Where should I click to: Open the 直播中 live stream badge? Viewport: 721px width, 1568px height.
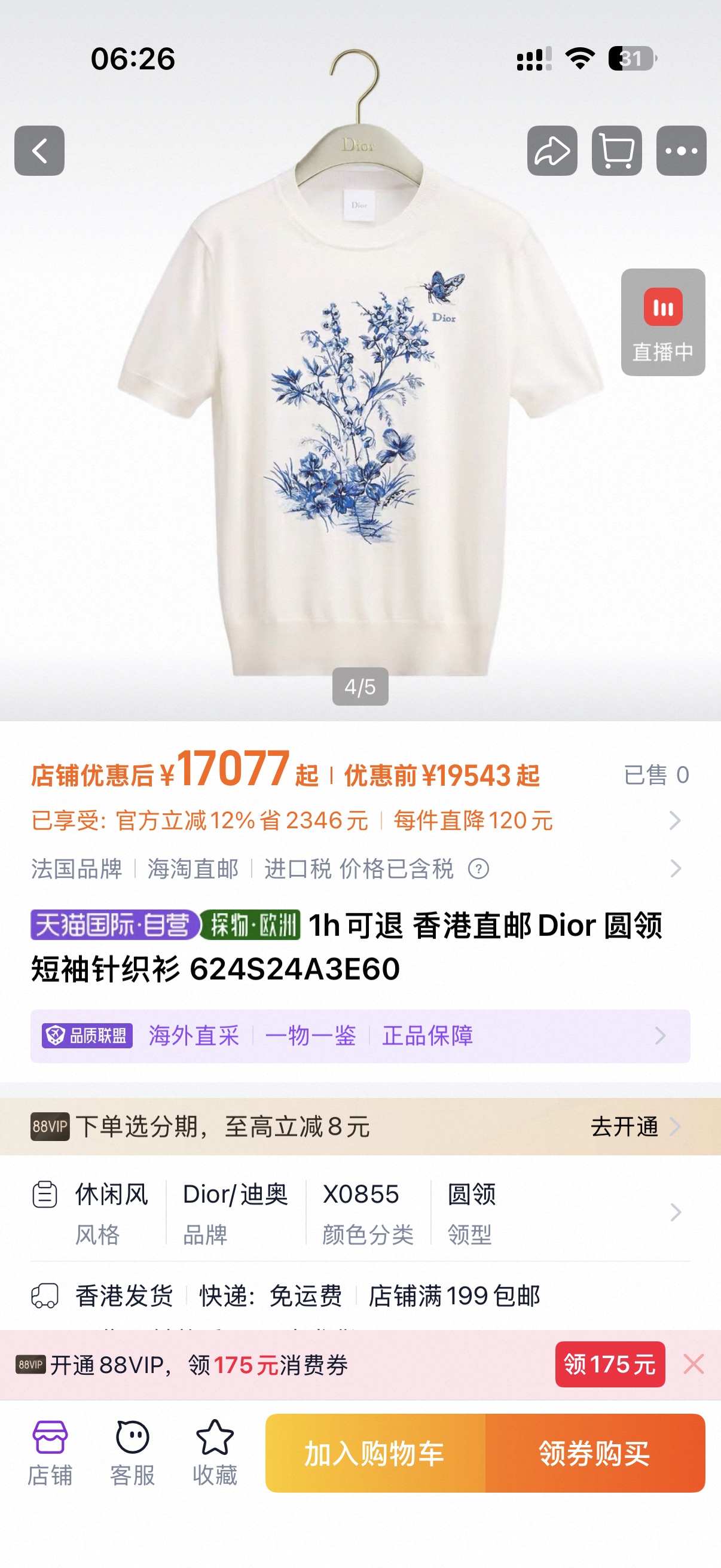[662, 322]
